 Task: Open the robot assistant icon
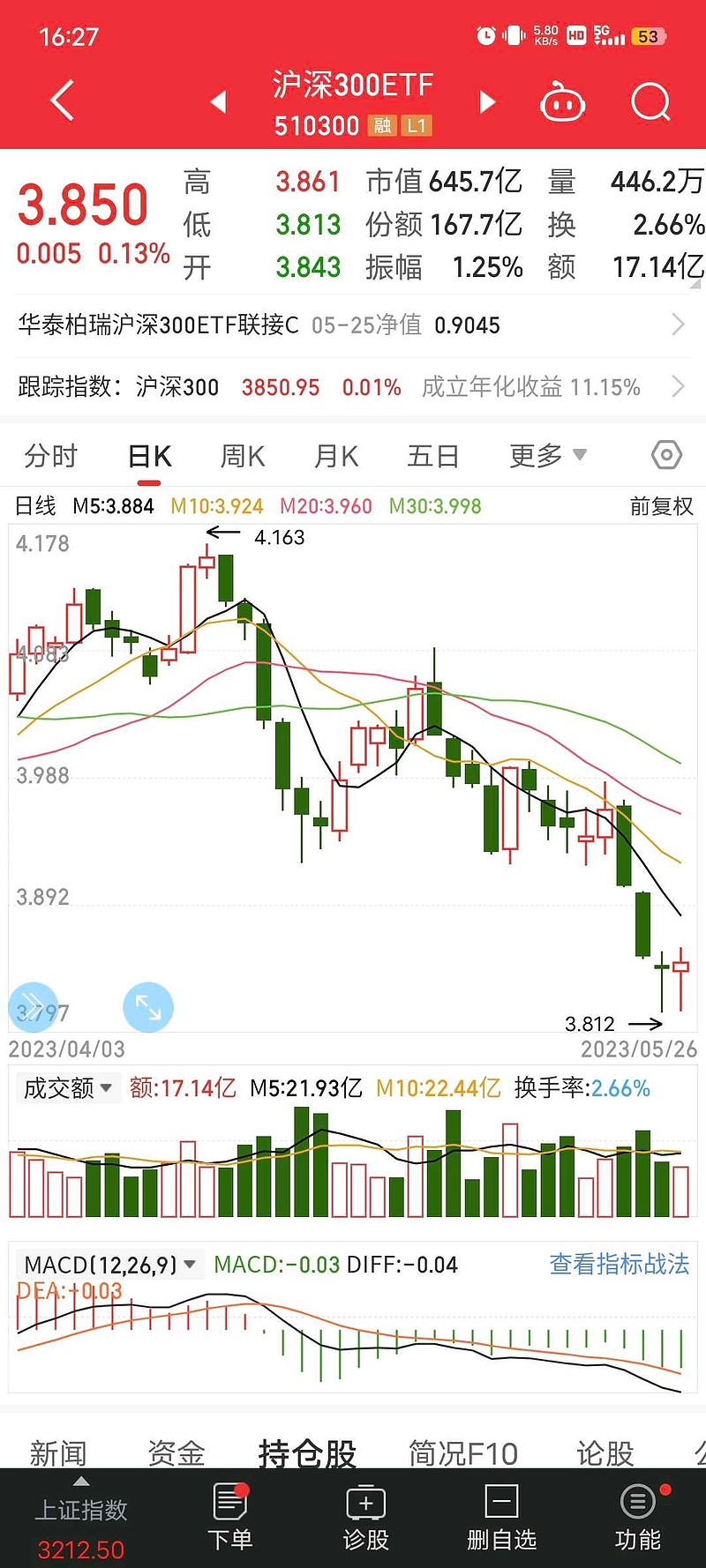pyautogui.click(x=562, y=102)
